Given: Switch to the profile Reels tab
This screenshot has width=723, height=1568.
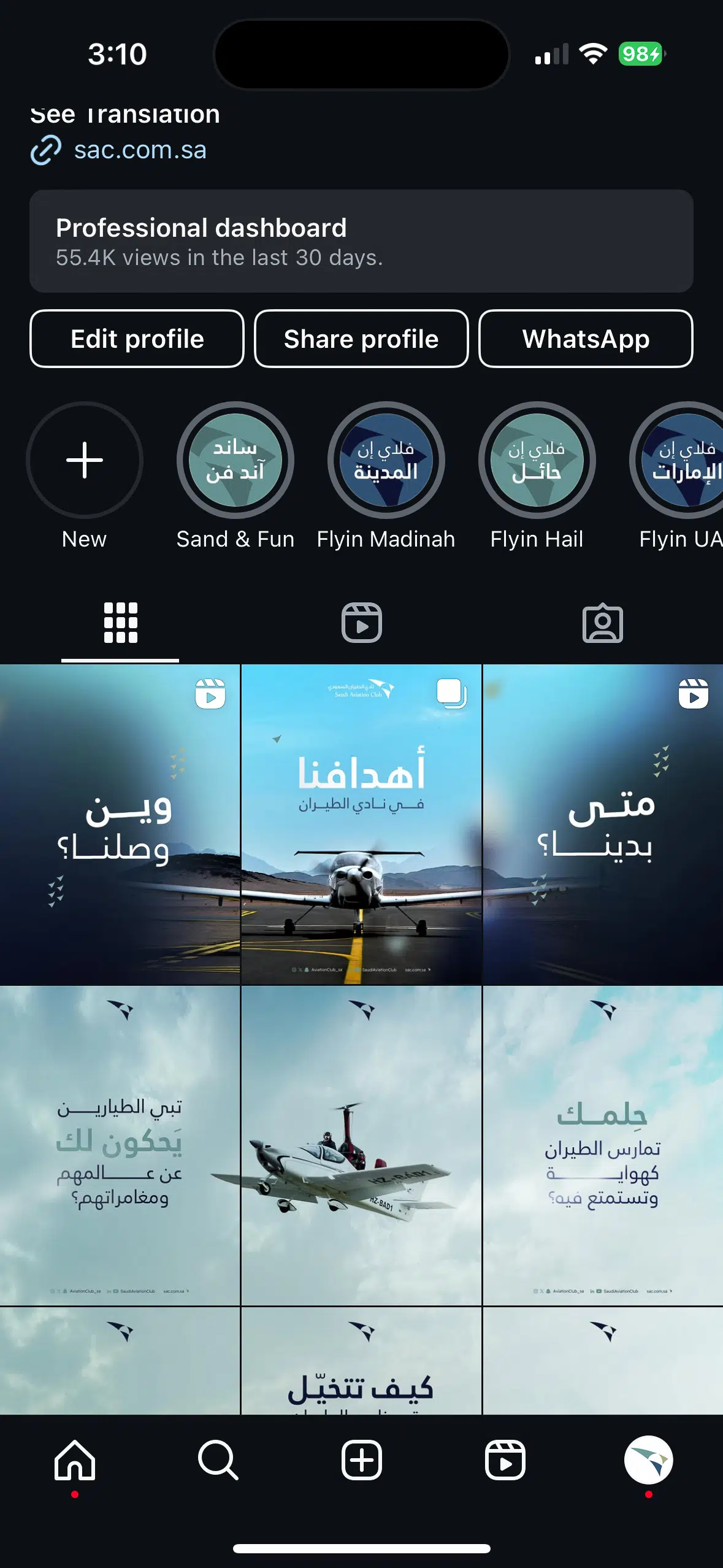Looking at the screenshot, I should pos(361,623).
